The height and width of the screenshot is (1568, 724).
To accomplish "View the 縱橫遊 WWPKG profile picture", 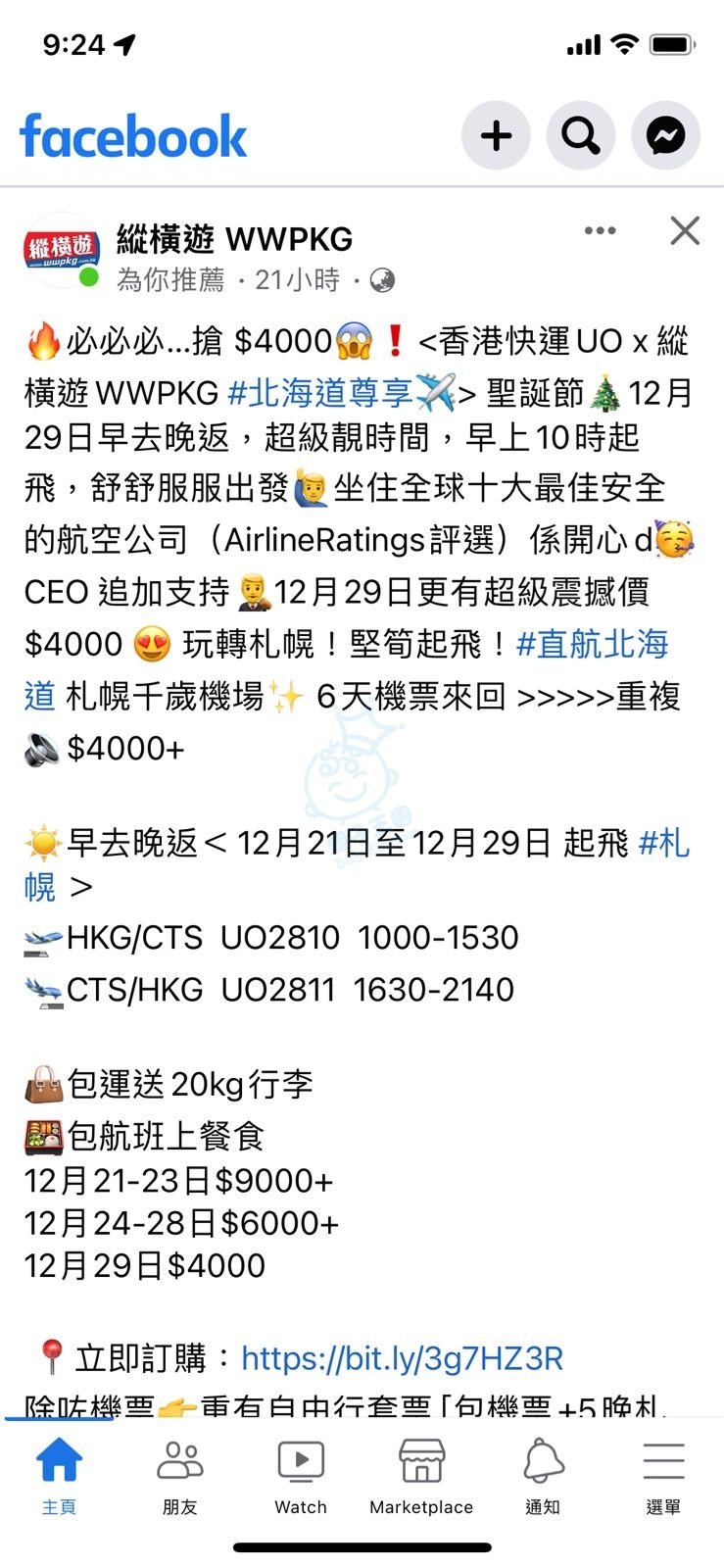I will [x=62, y=249].
